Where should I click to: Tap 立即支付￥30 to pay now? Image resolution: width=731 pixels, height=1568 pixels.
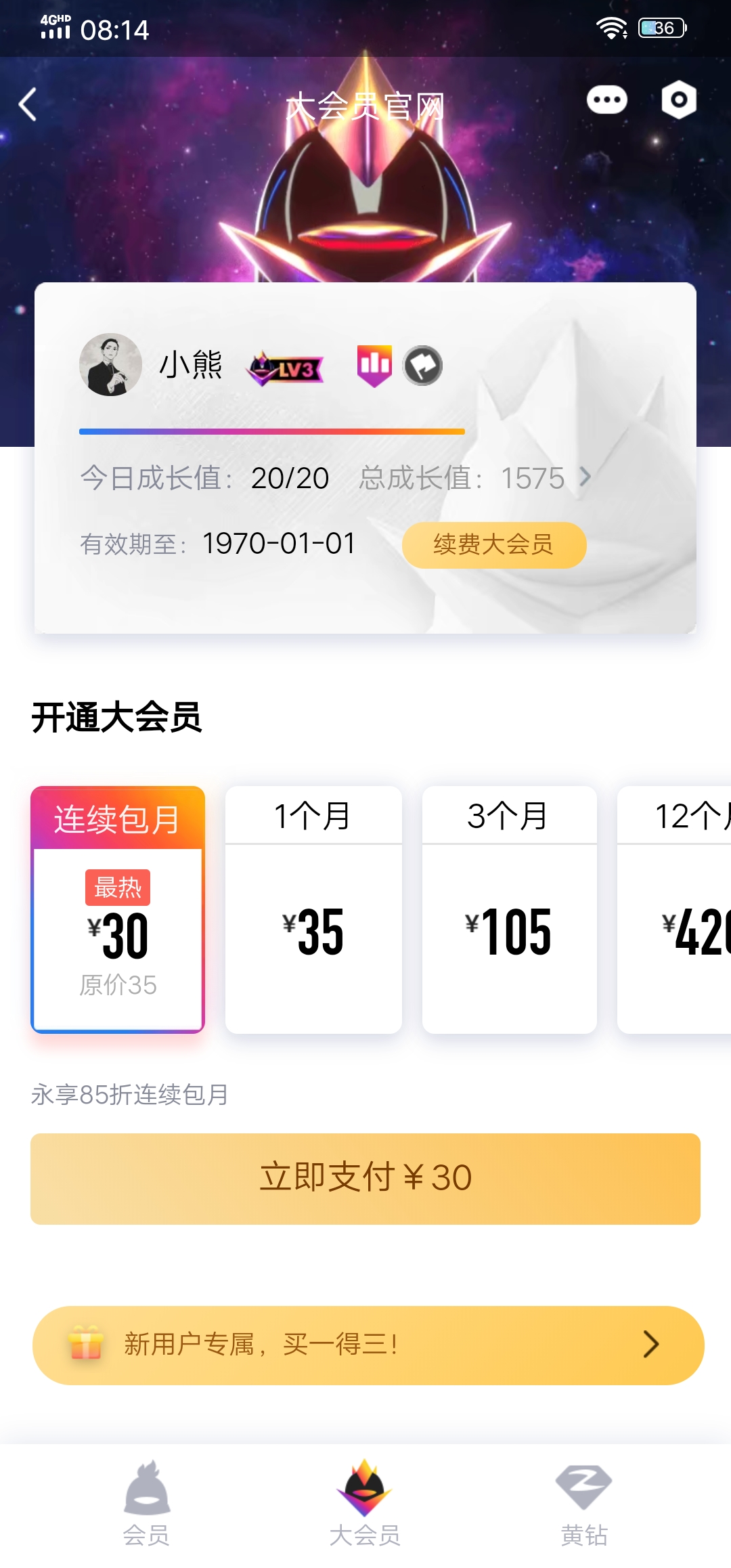(365, 1179)
